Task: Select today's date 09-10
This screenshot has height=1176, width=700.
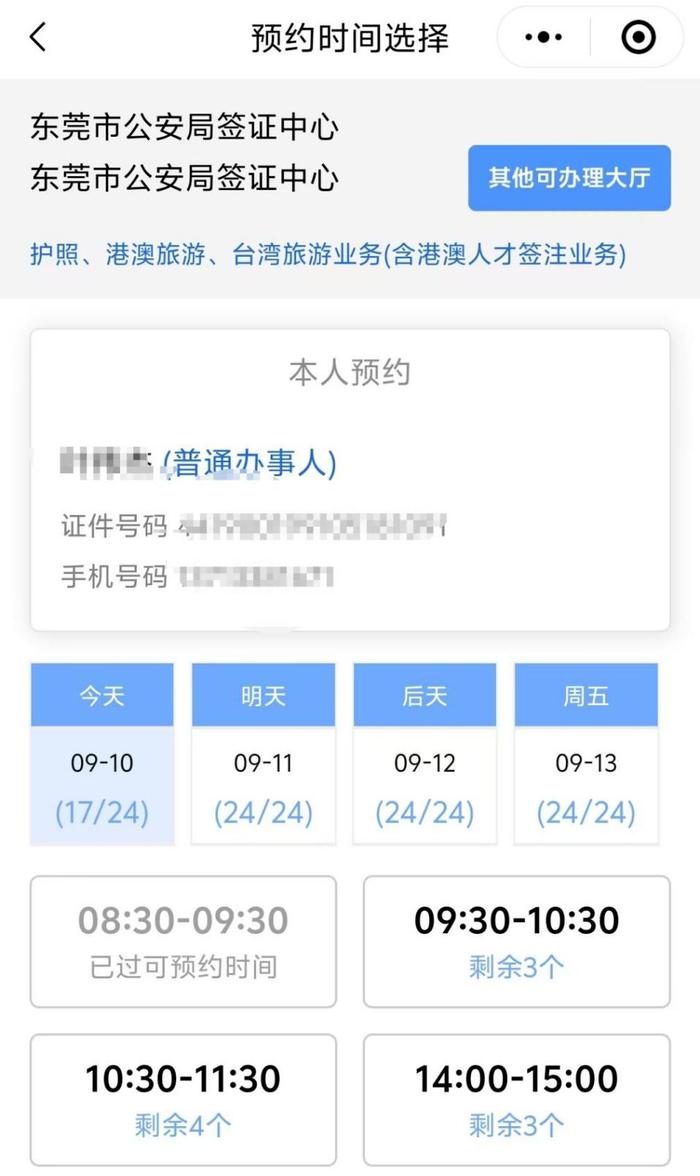Action: tap(102, 754)
